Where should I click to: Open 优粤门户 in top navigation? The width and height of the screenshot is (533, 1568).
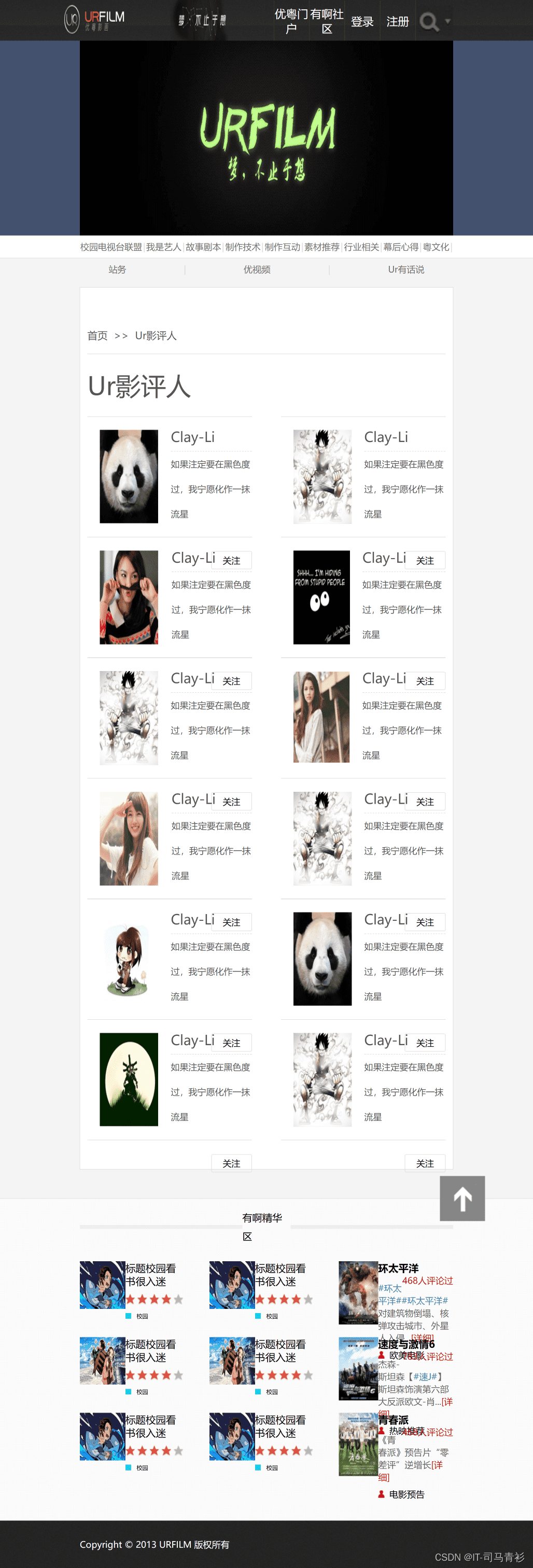(291, 21)
